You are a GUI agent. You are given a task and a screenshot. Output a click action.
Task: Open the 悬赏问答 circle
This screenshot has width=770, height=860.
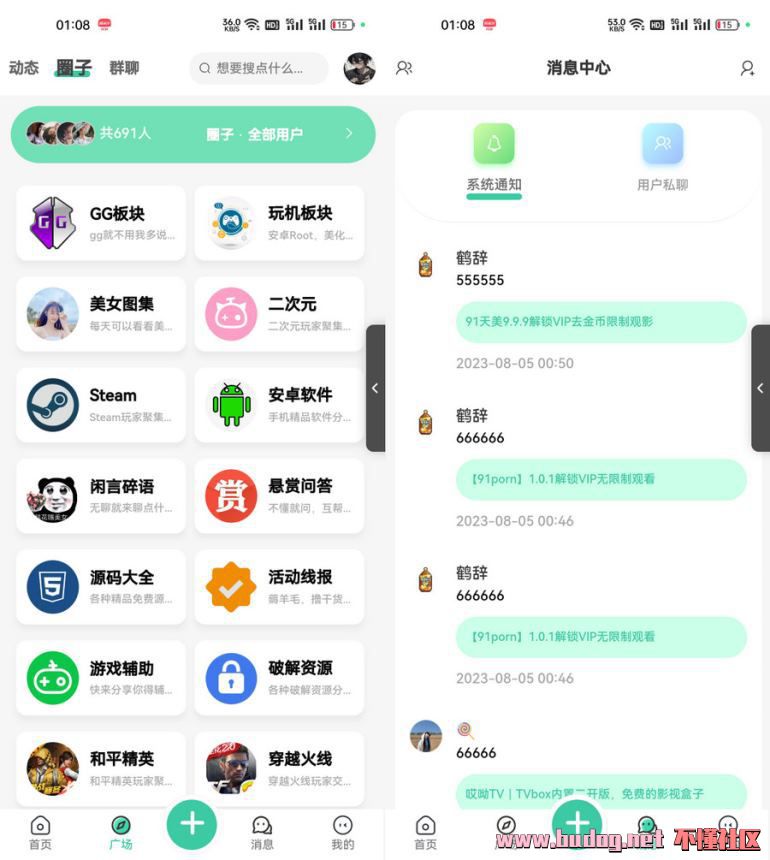click(279, 496)
